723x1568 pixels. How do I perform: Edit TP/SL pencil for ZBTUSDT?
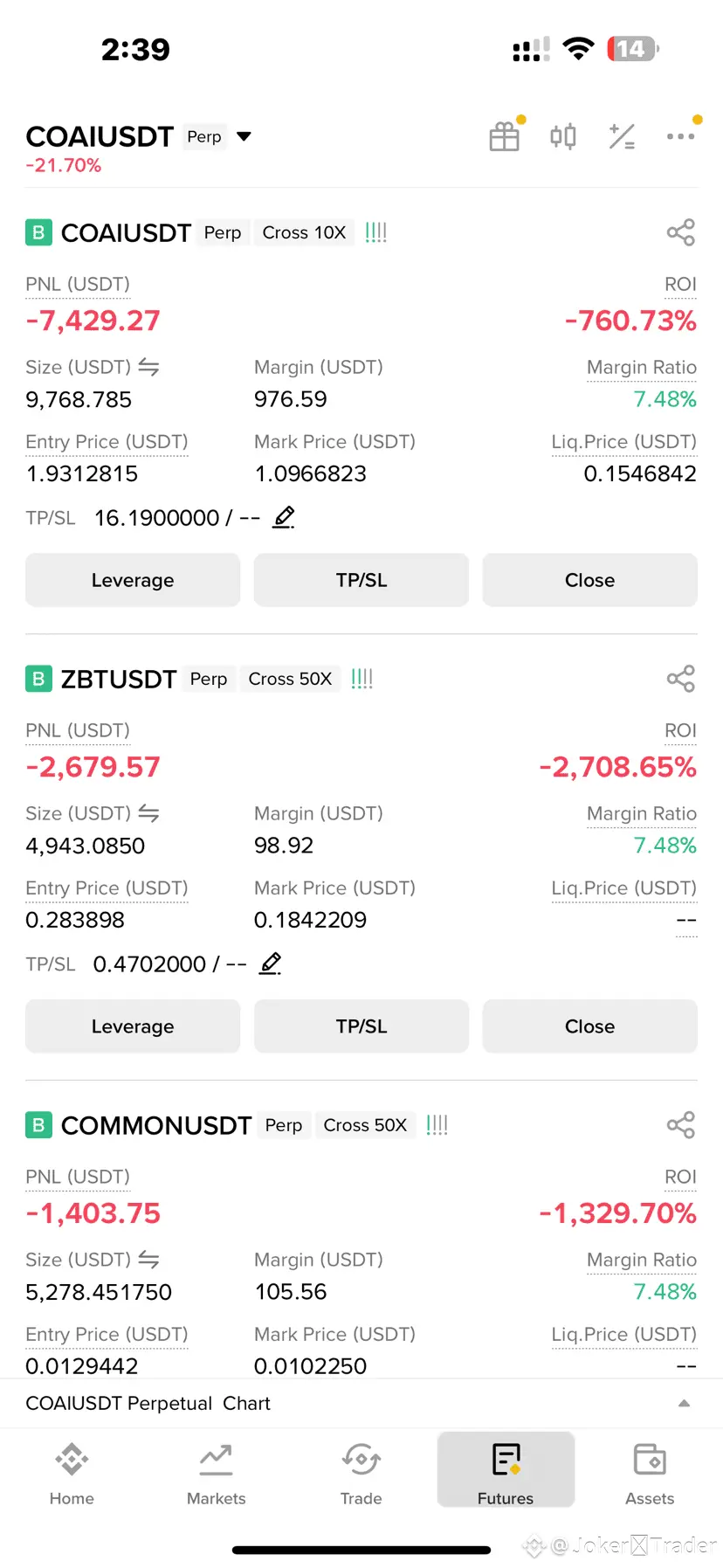pos(271,964)
